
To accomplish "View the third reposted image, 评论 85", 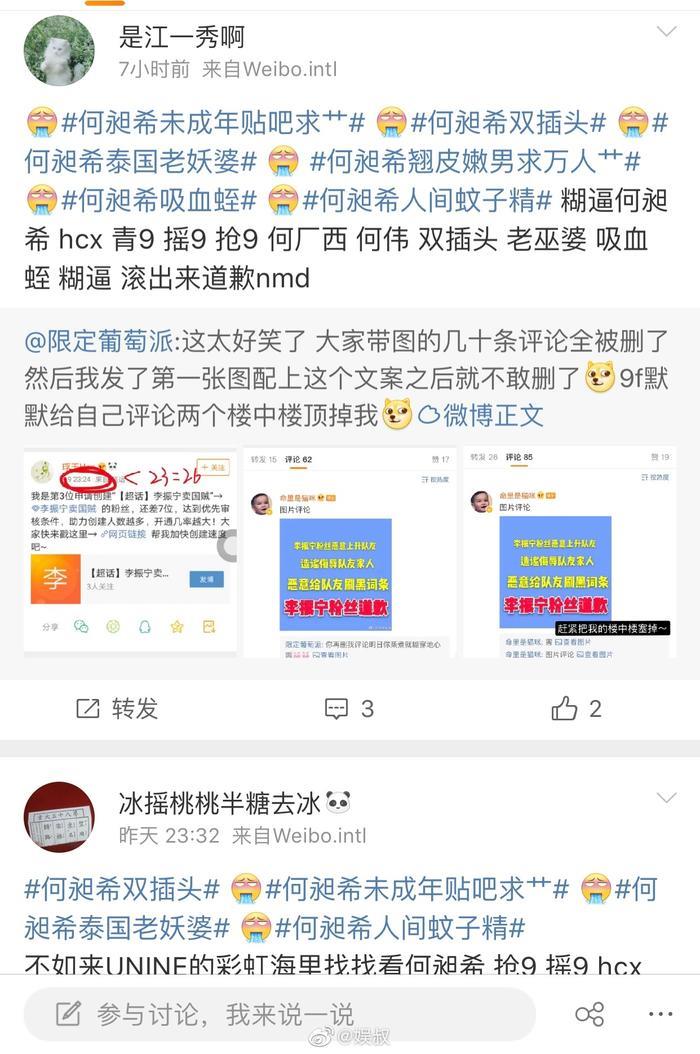I will click(x=569, y=552).
